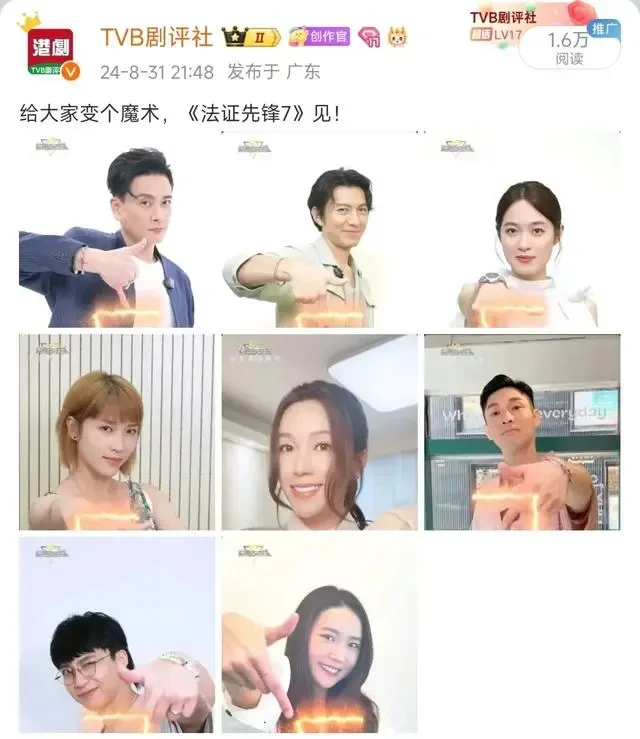Open photo of woman with hair bun
The image size is (640, 739).
click(x=522, y=229)
